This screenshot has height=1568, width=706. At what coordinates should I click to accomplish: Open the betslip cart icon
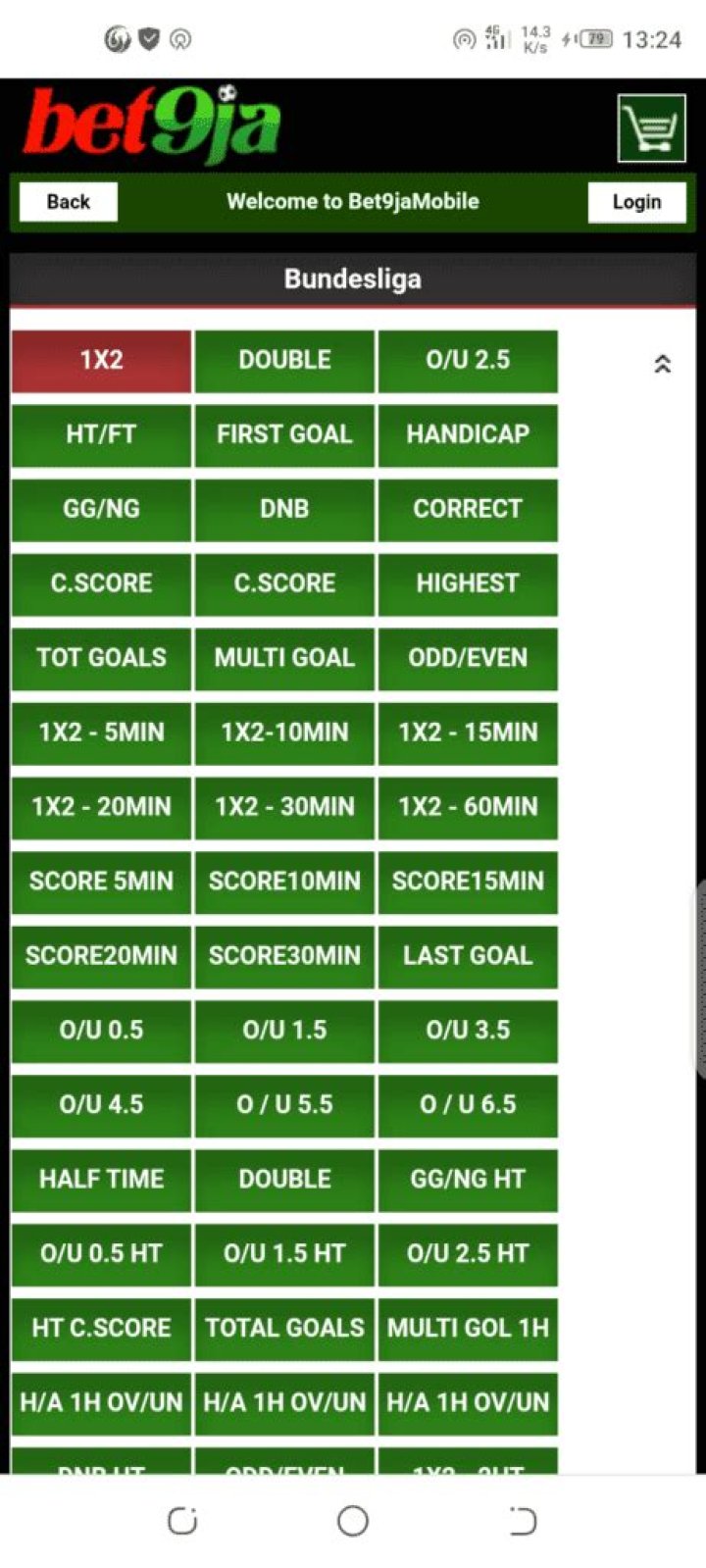651,127
